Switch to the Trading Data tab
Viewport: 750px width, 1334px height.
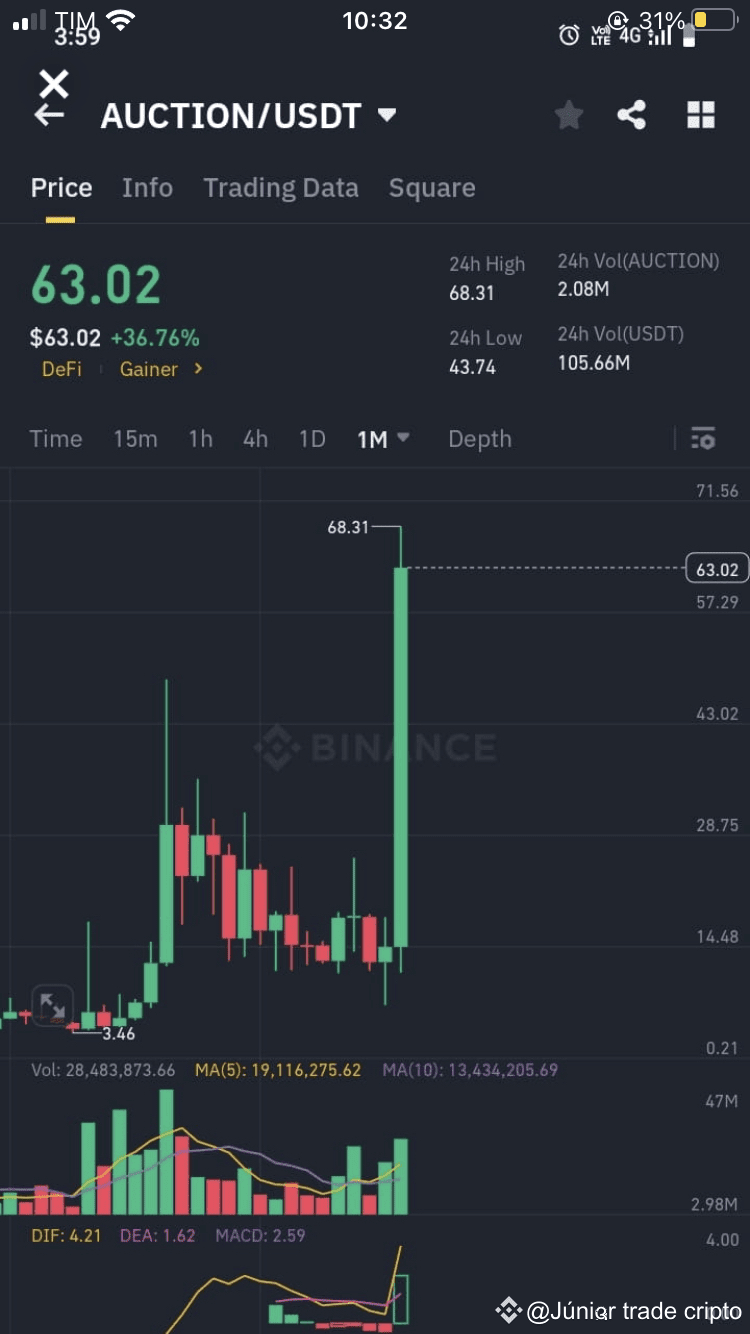click(281, 188)
